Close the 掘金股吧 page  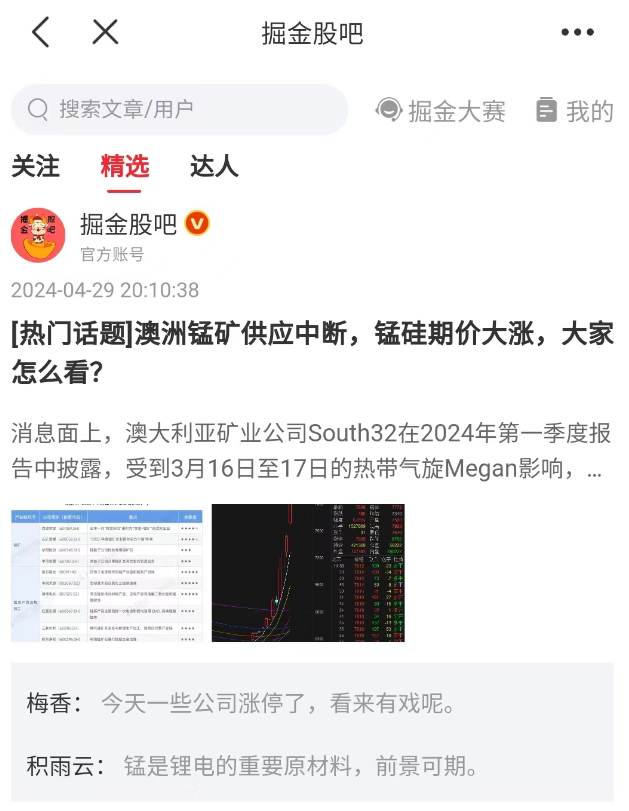[105, 33]
